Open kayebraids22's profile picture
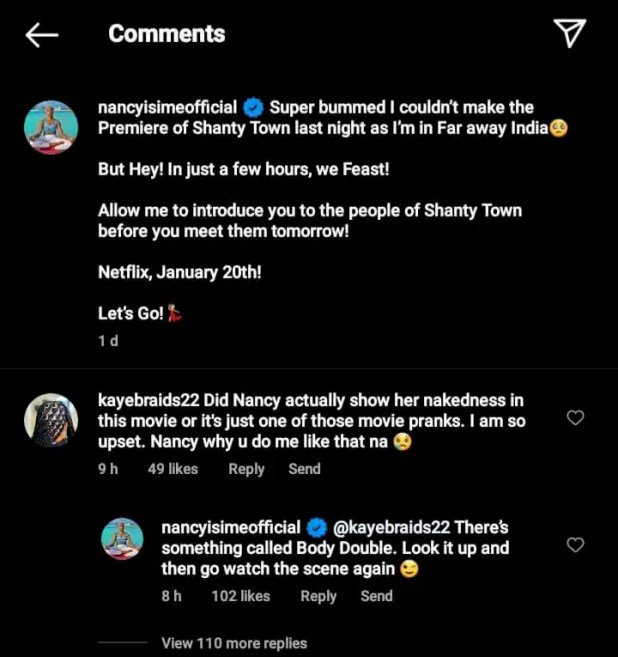 51,421
